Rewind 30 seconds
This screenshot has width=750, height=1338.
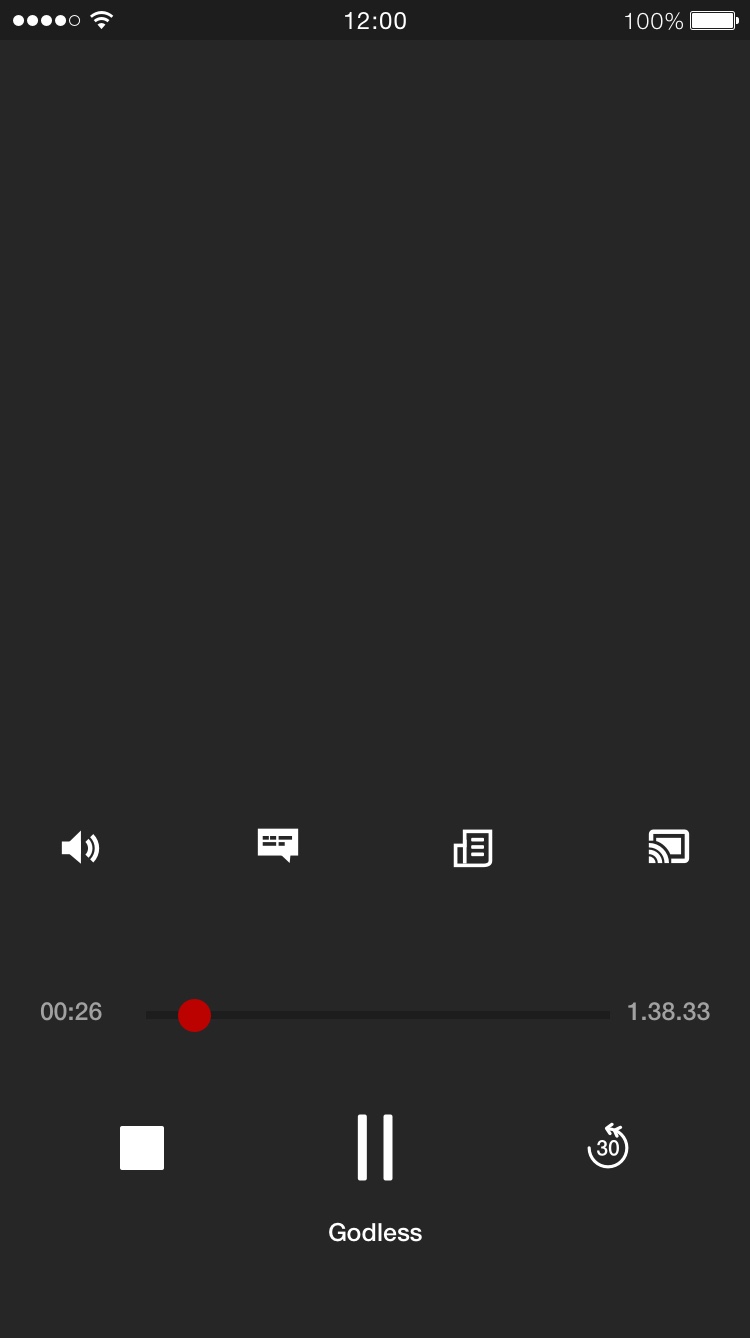point(608,1146)
